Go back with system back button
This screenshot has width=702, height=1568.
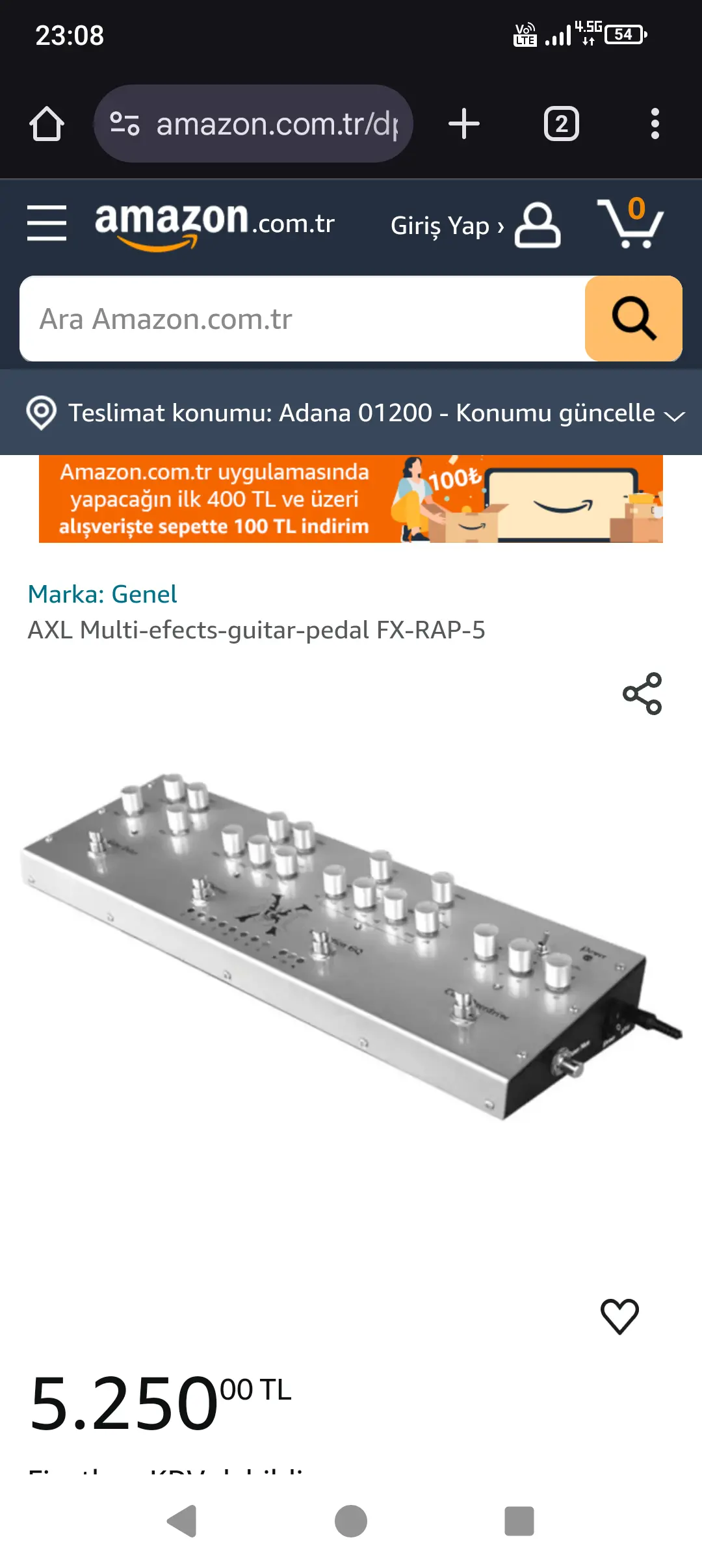[x=183, y=1521]
